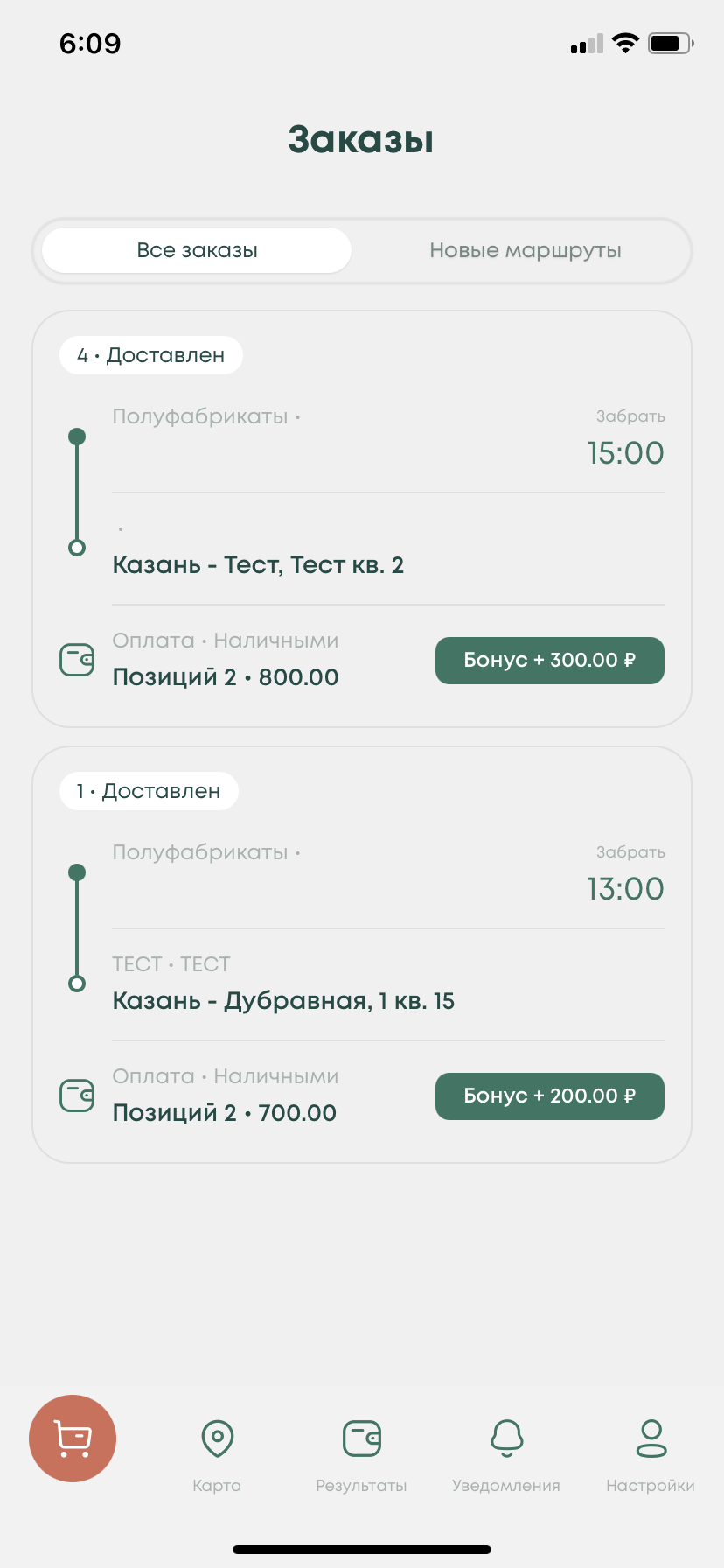Tap the Бонус + 300.00 ₽ button
This screenshot has height=1568, width=724.
coord(549,661)
